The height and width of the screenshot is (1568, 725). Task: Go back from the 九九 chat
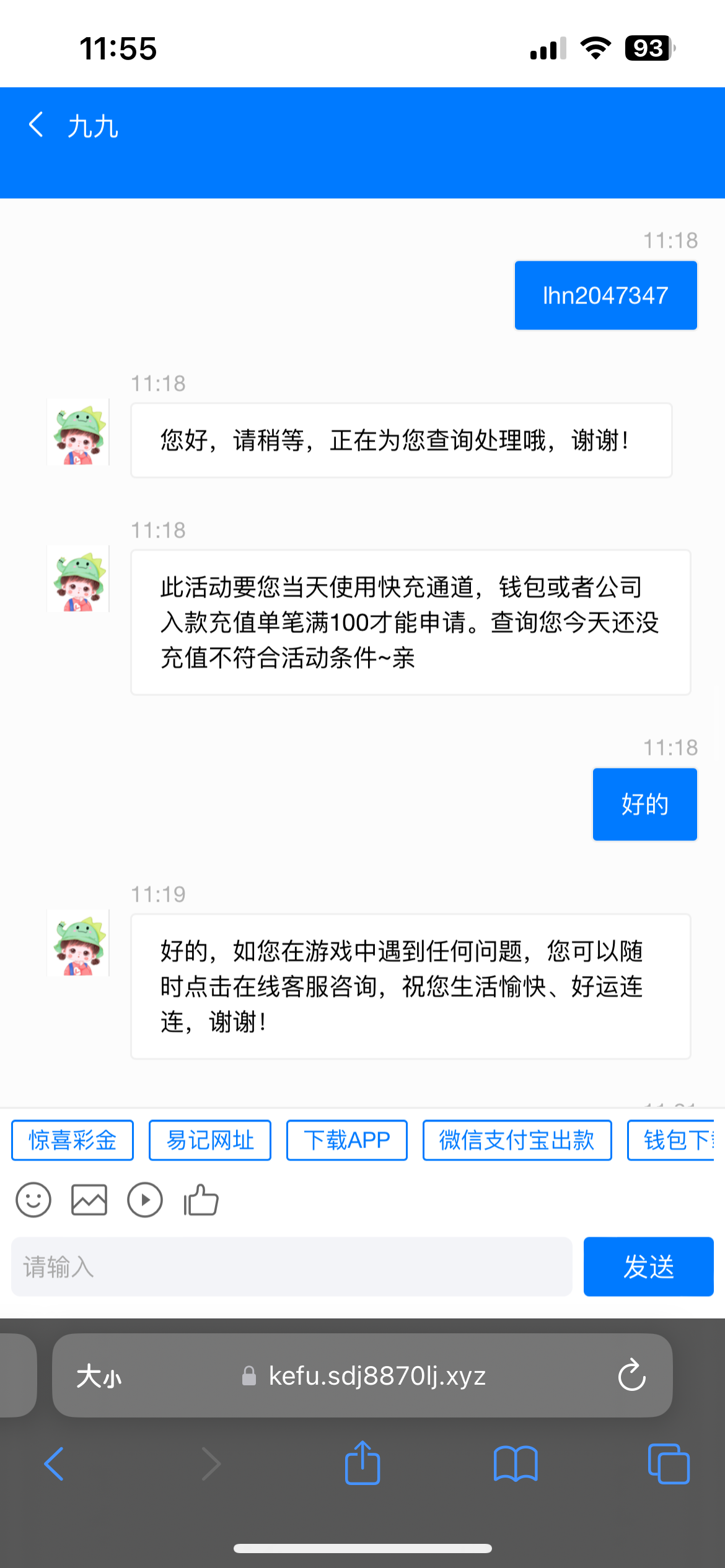[36, 125]
